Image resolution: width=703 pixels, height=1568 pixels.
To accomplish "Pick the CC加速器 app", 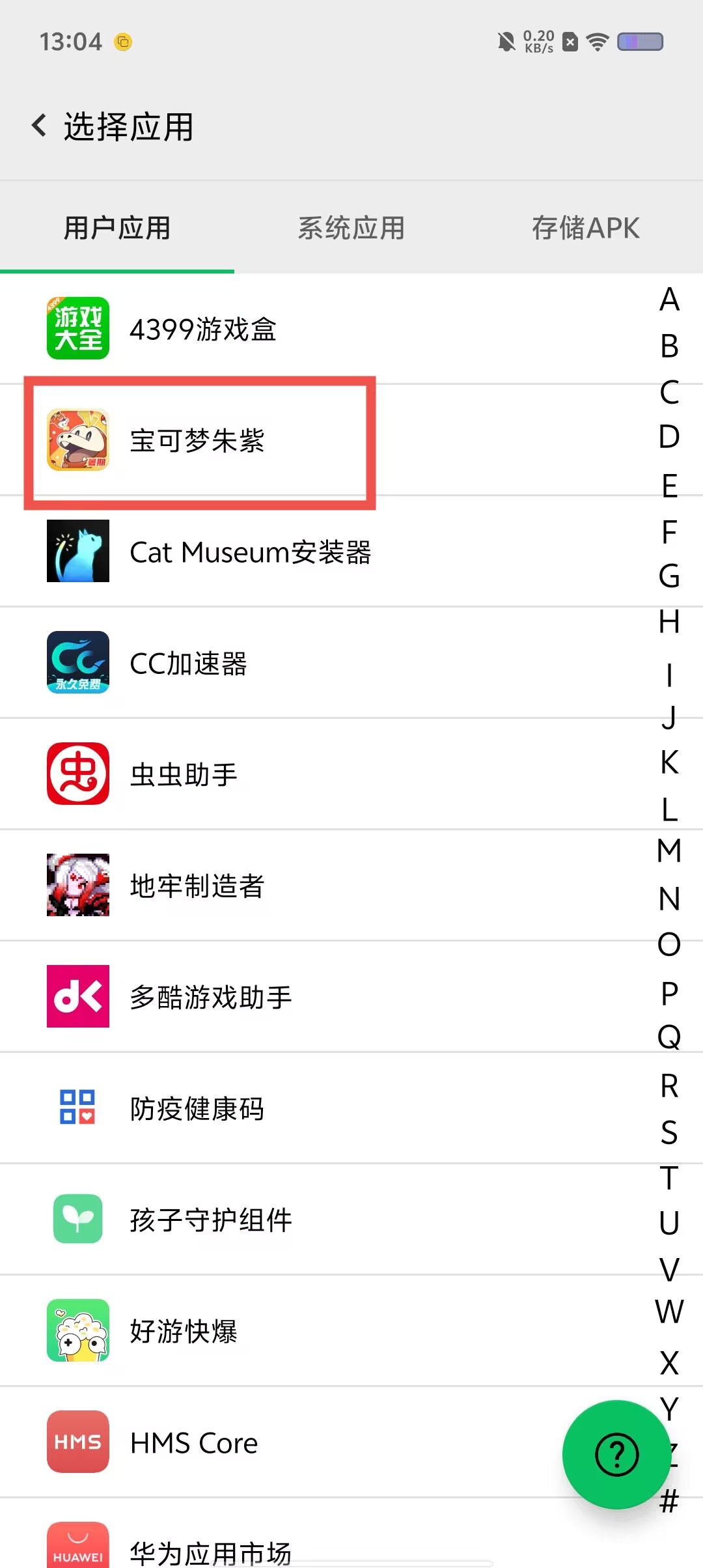I will [x=188, y=664].
